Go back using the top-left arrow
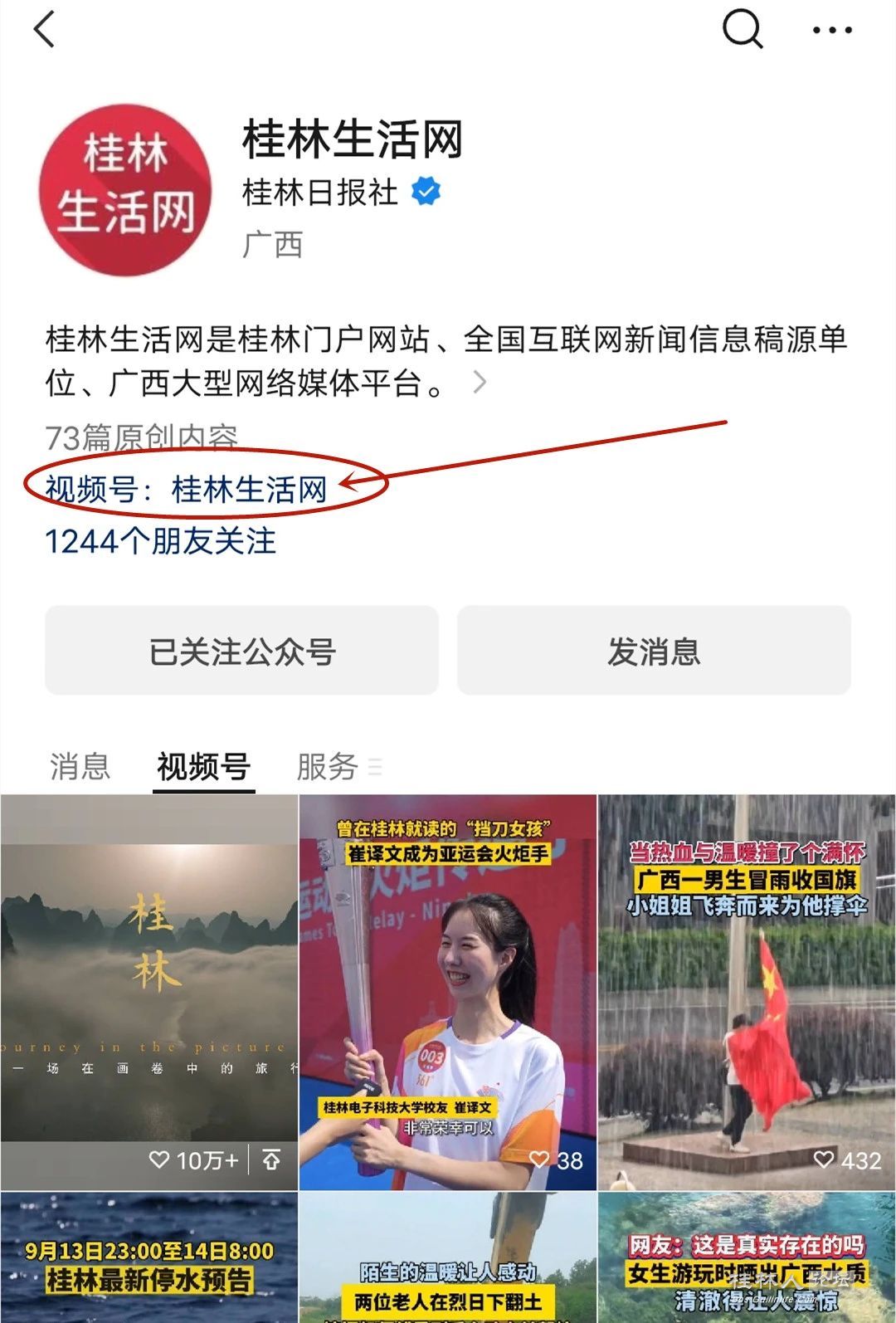 pos(45,30)
